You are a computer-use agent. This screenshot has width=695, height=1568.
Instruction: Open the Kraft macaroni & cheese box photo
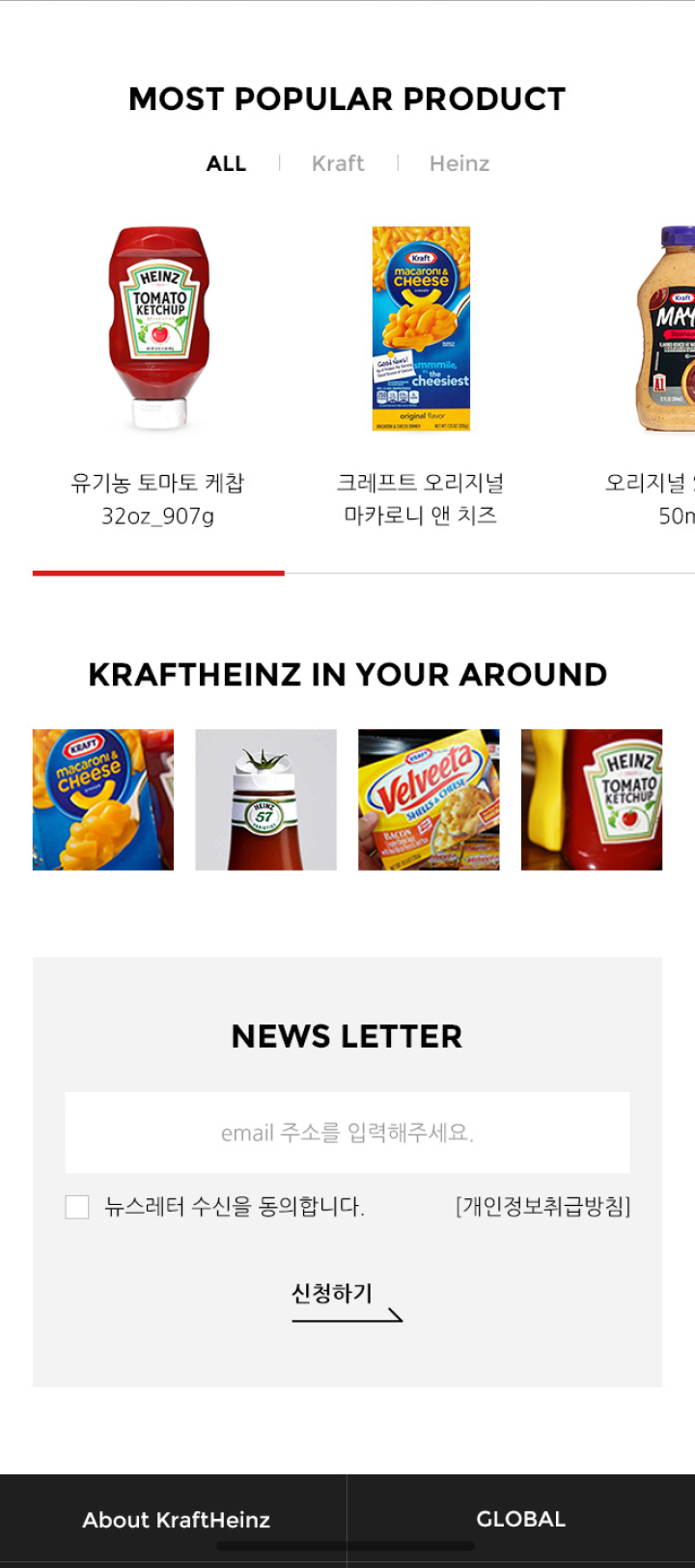point(103,799)
